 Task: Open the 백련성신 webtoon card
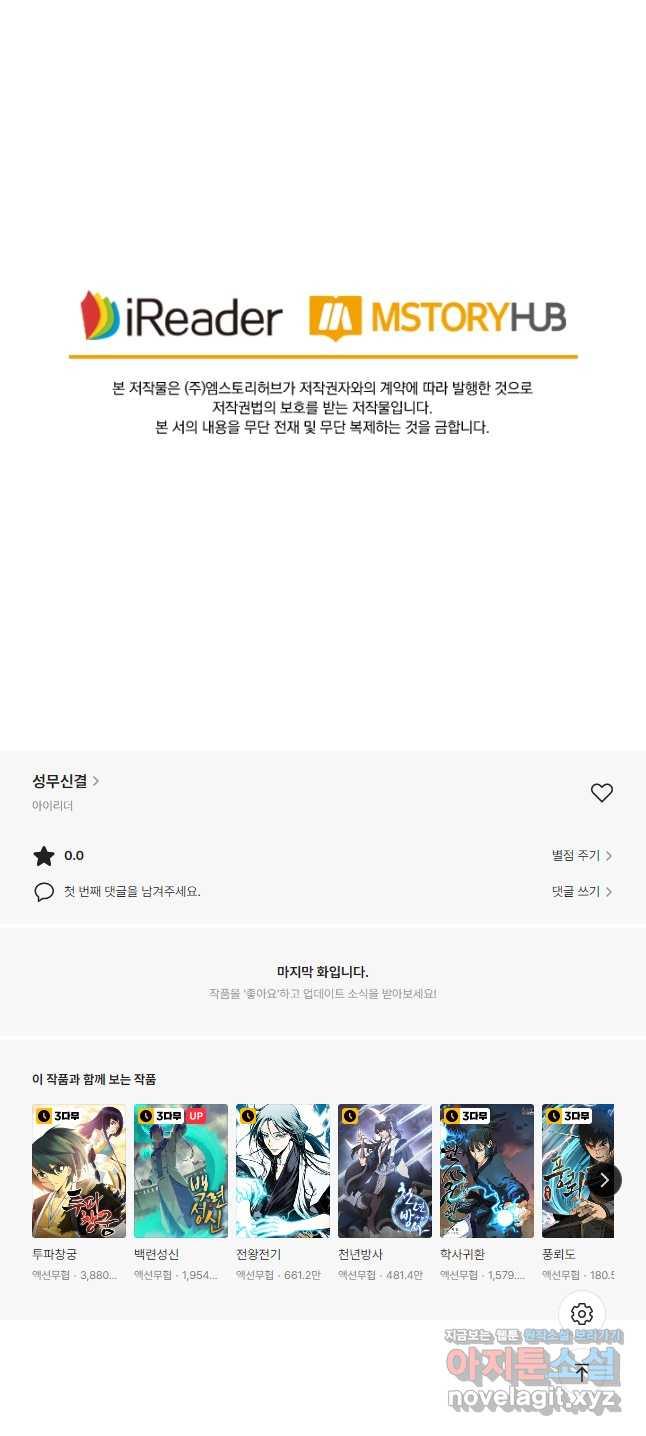(181, 1171)
